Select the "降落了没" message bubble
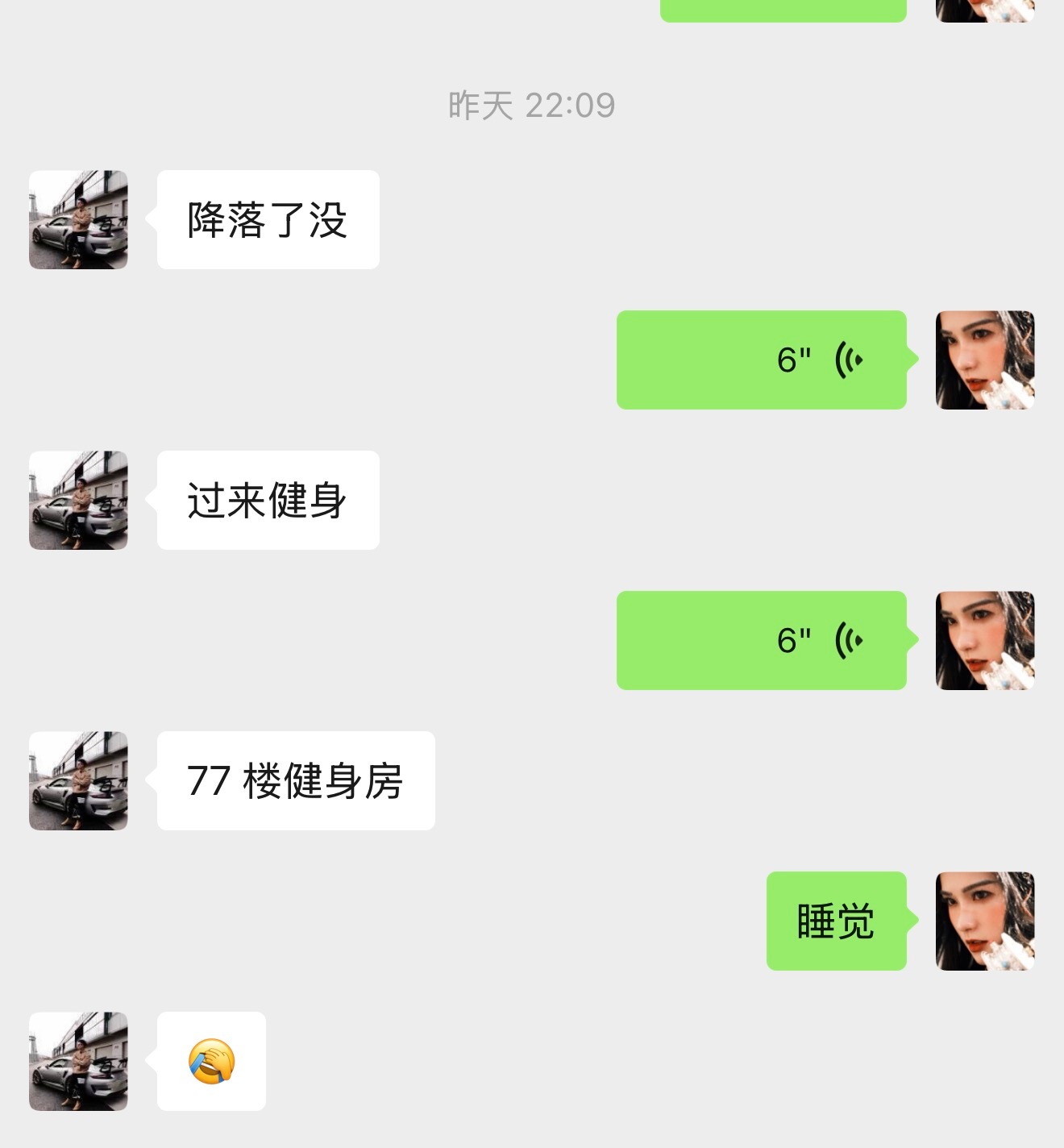This screenshot has height=1148, width=1064. [x=267, y=219]
